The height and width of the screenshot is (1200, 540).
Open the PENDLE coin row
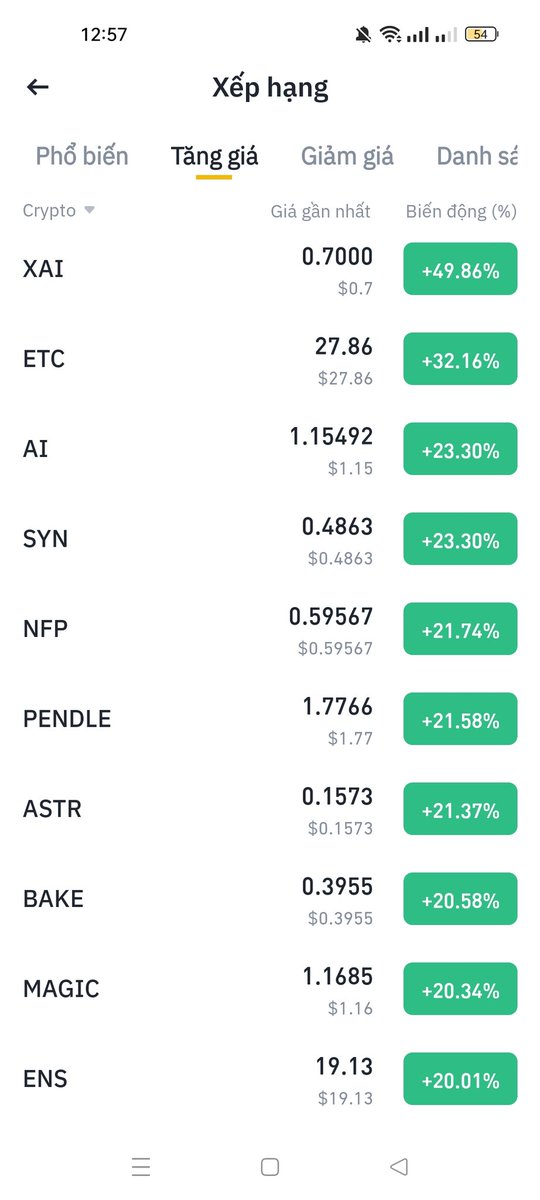coord(270,719)
